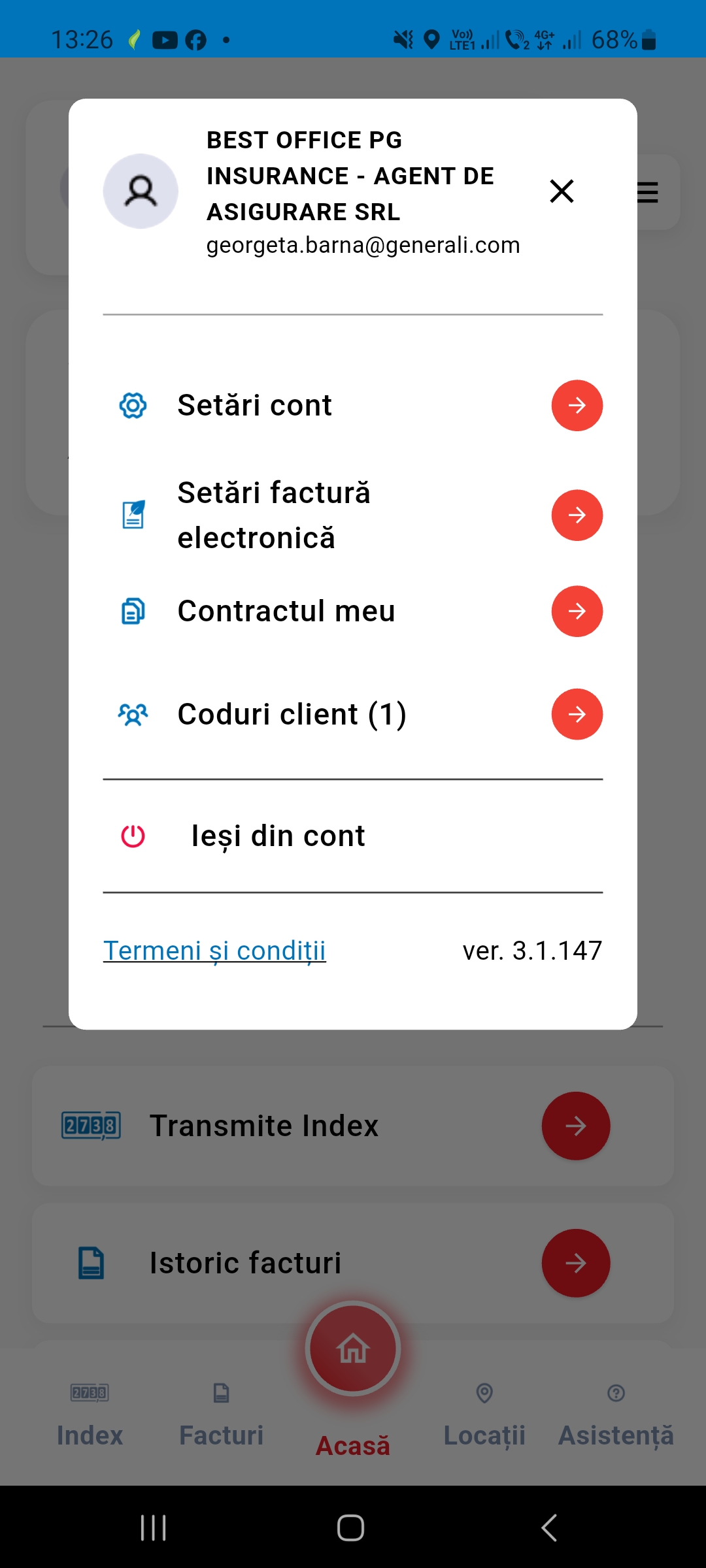
Task: Open Coduri client (1)
Action: tap(576, 714)
